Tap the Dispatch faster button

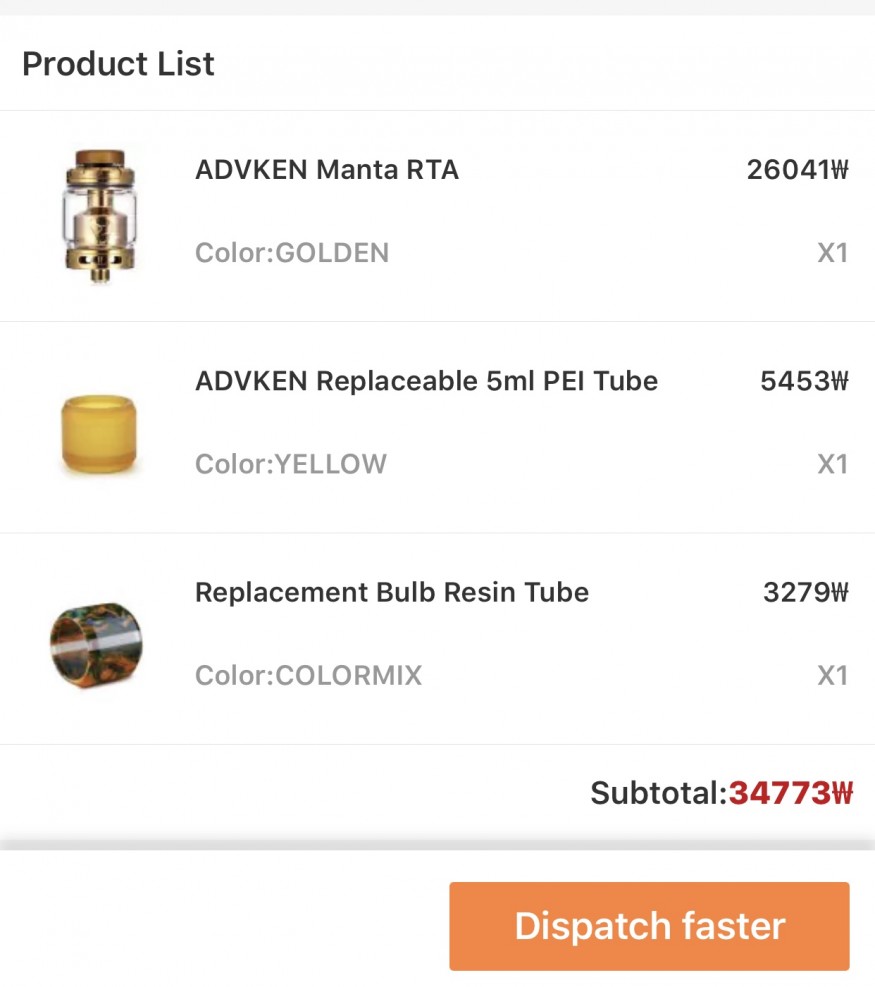pos(649,926)
